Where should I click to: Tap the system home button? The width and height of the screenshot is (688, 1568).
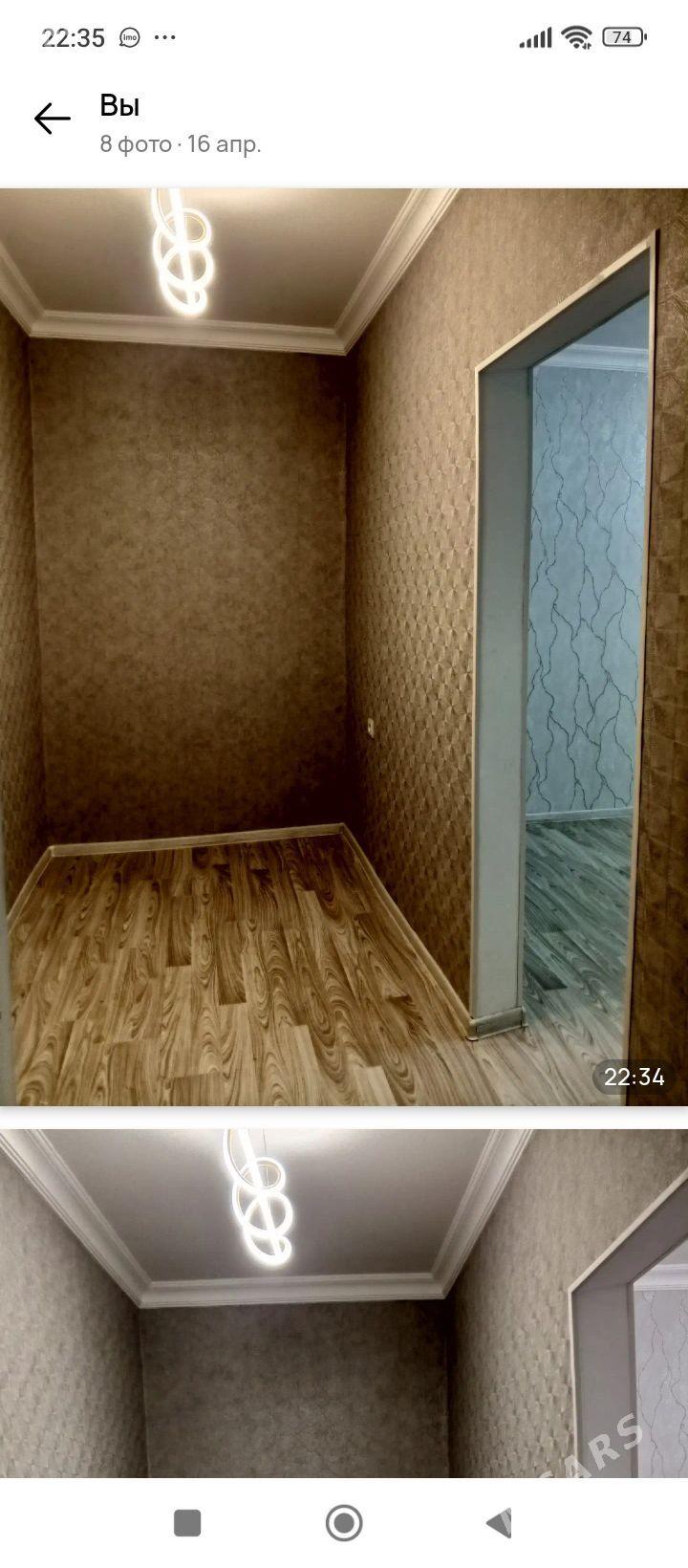point(344,1523)
